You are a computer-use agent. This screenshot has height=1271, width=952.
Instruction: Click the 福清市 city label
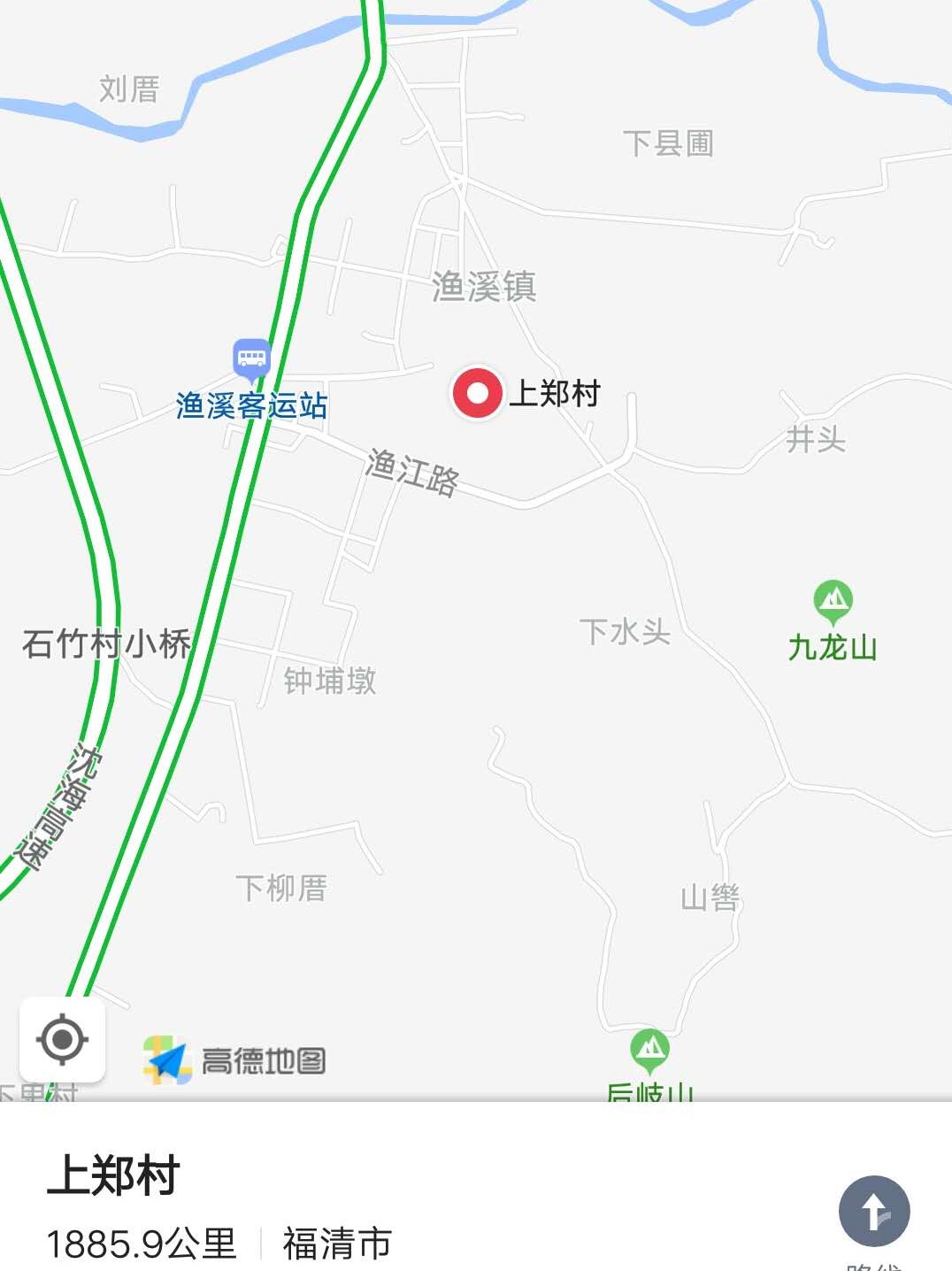pyautogui.click(x=338, y=1244)
